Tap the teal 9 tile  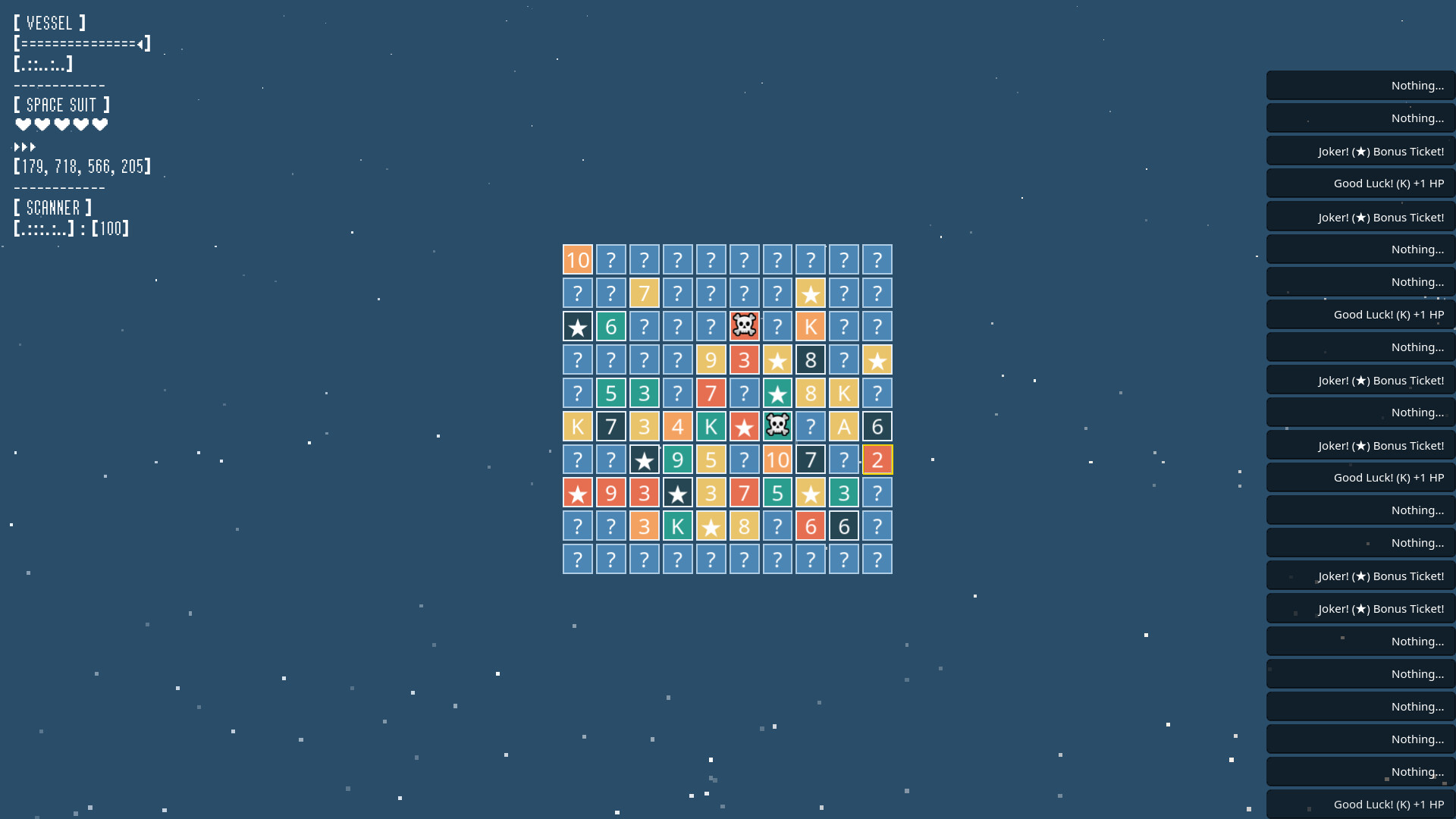pyautogui.click(x=677, y=460)
